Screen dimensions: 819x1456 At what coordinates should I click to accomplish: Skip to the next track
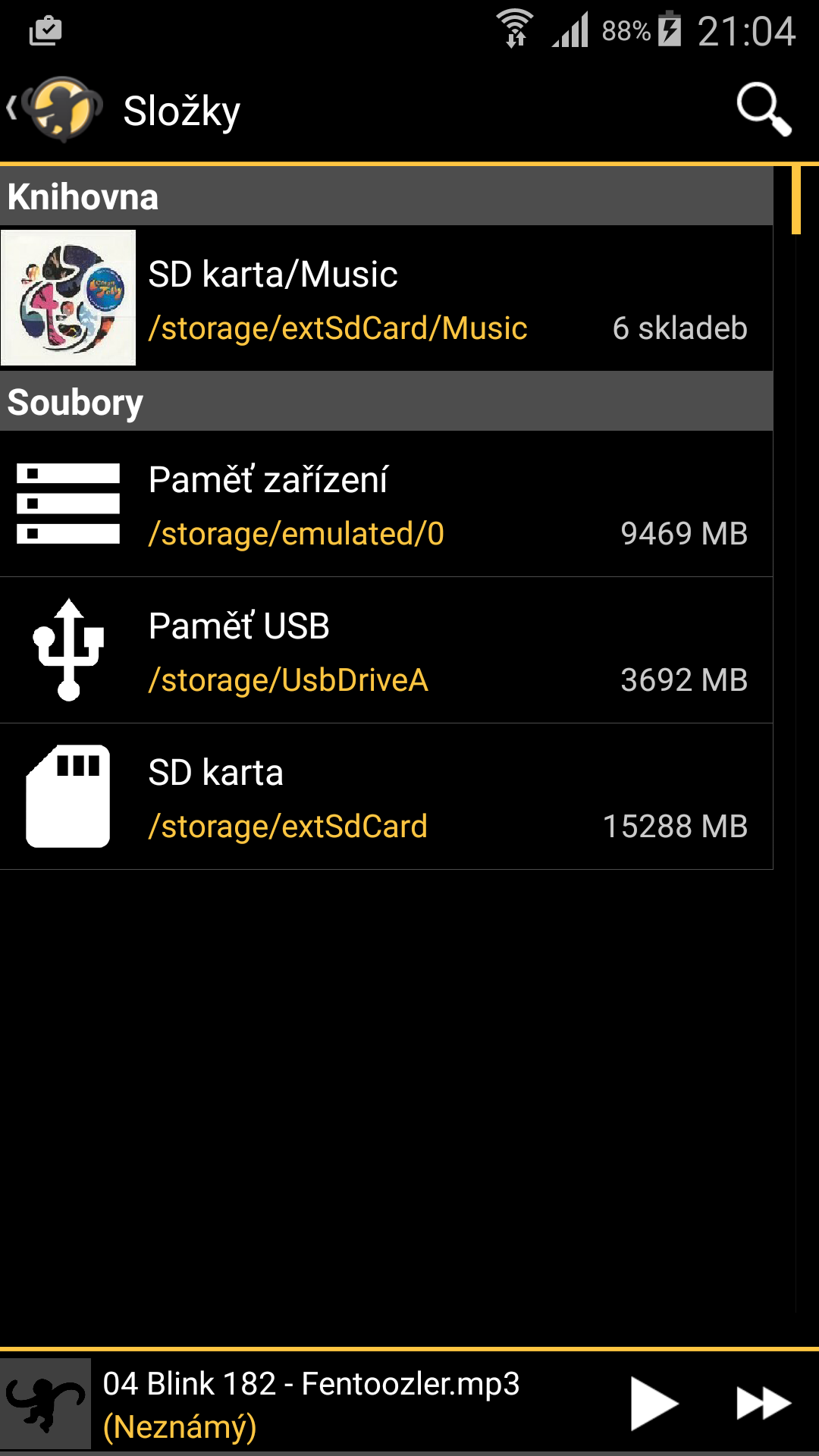[763, 1404]
